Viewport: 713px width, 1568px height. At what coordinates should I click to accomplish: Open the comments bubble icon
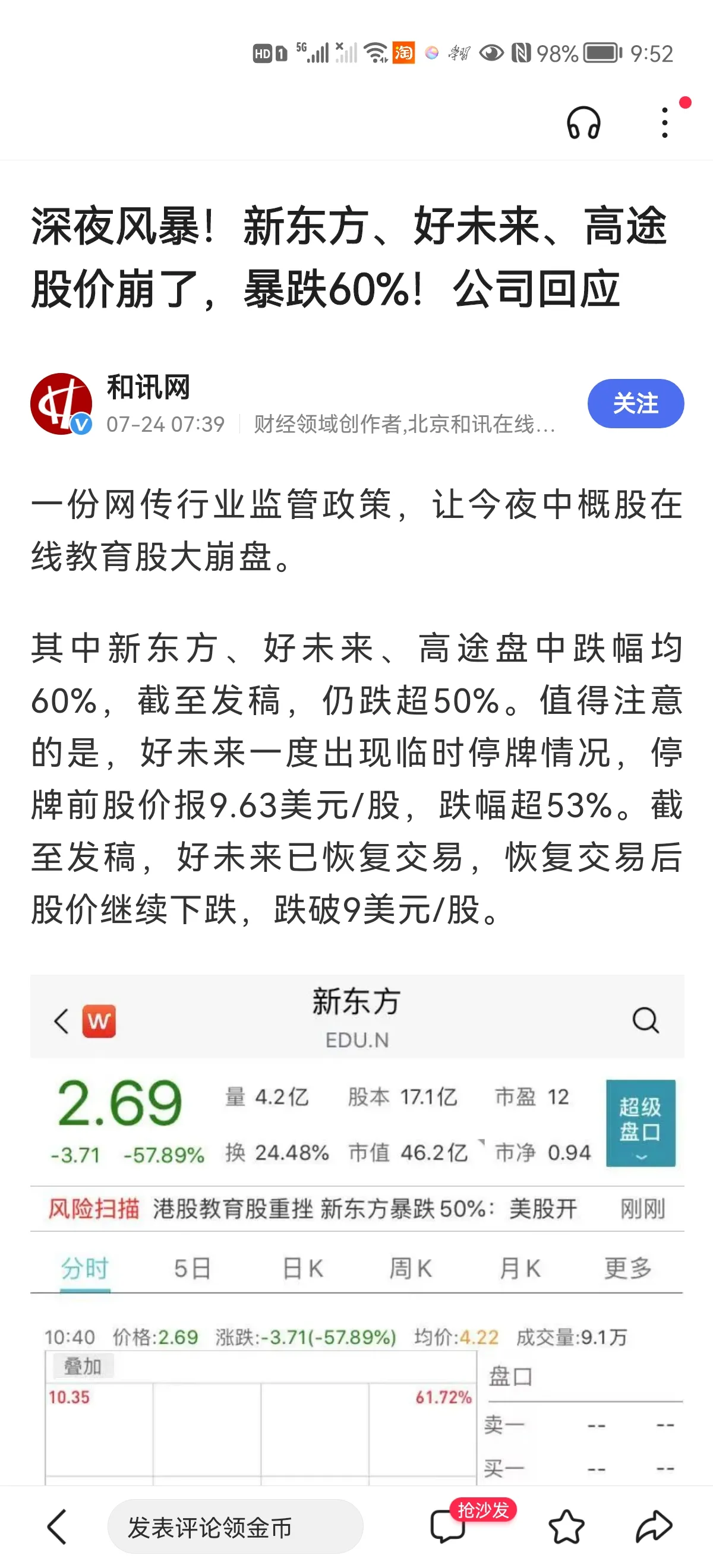tap(447, 1526)
